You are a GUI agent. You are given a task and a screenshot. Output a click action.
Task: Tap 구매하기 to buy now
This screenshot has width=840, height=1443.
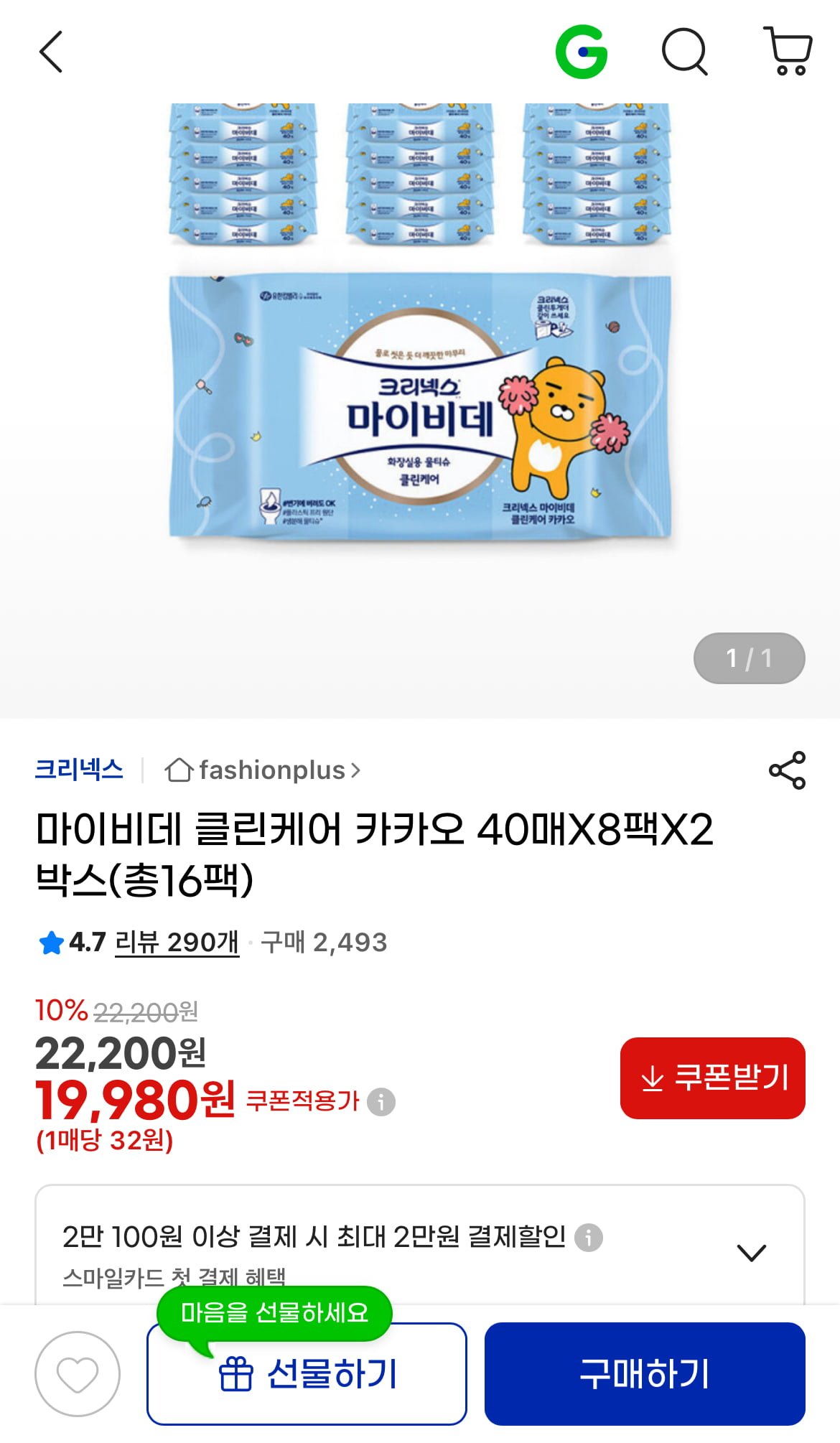click(644, 1373)
